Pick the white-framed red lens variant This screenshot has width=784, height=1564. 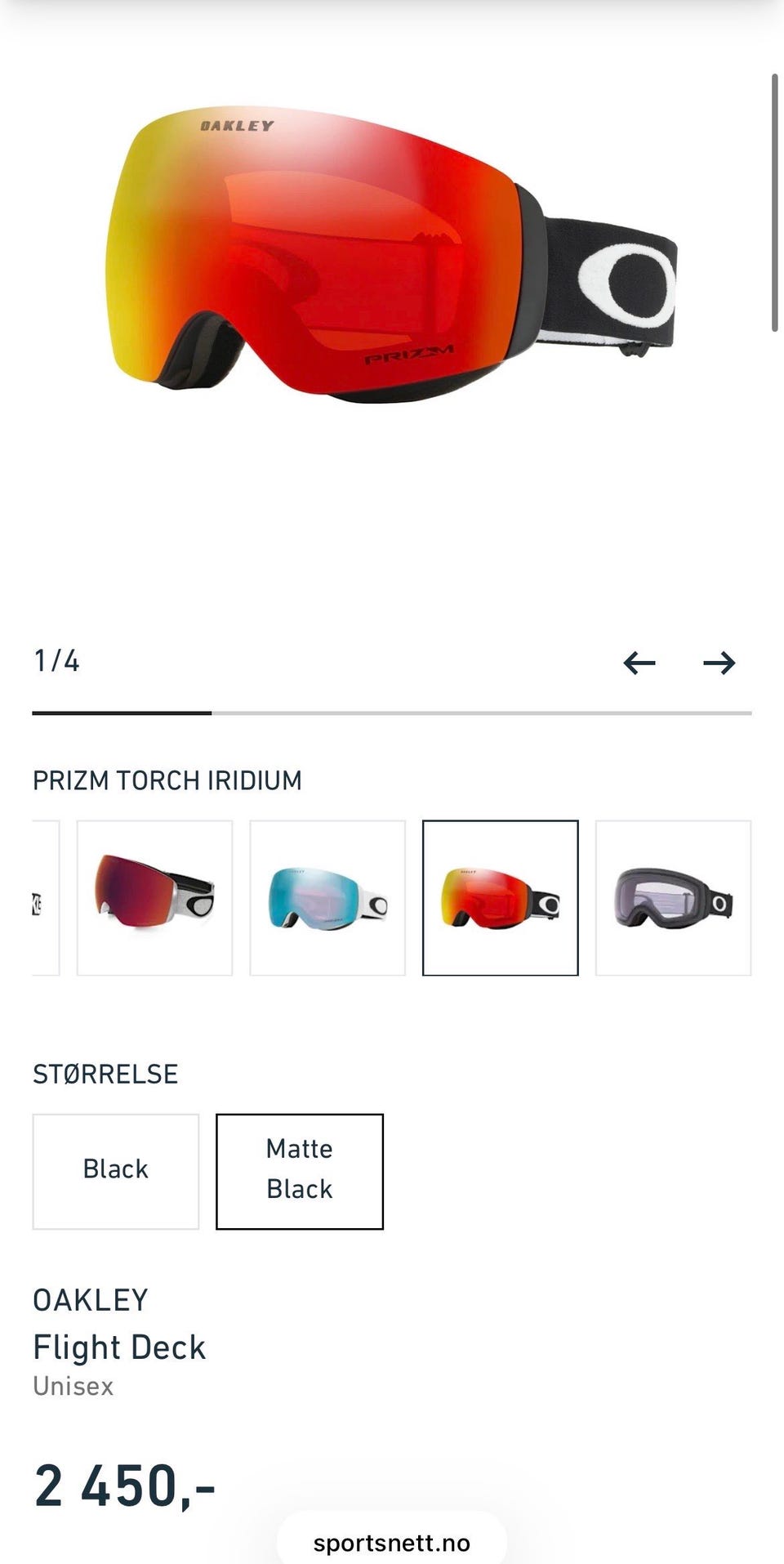tap(155, 896)
